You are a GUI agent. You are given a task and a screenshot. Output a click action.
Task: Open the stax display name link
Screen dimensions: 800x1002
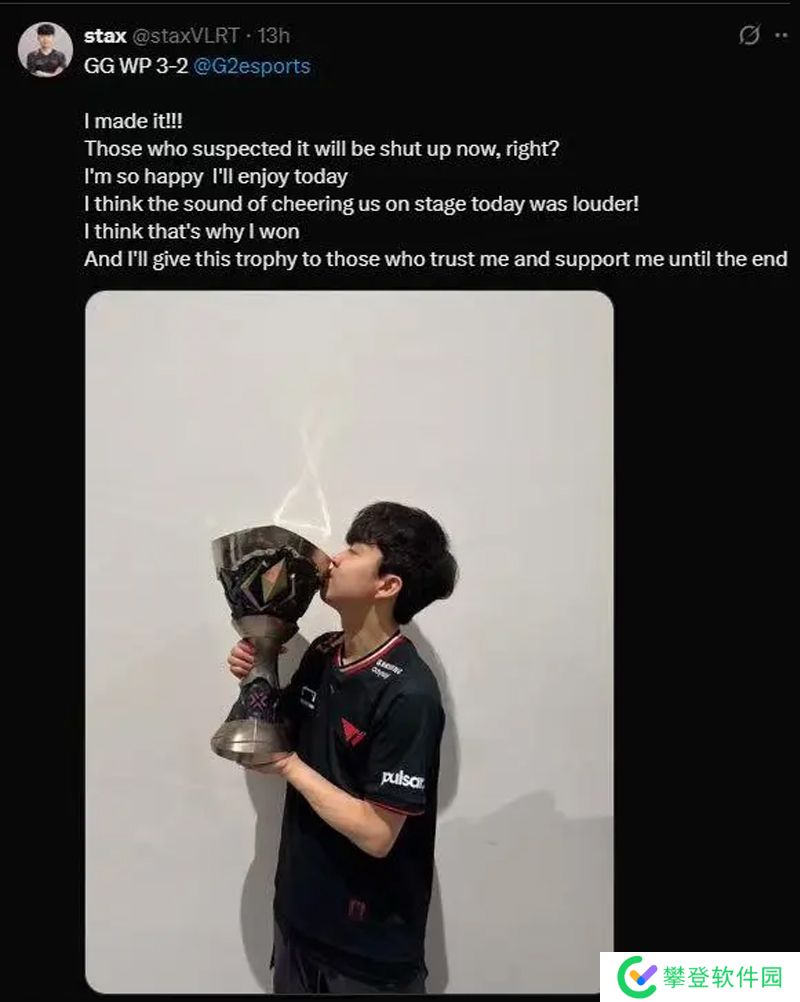point(105,35)
